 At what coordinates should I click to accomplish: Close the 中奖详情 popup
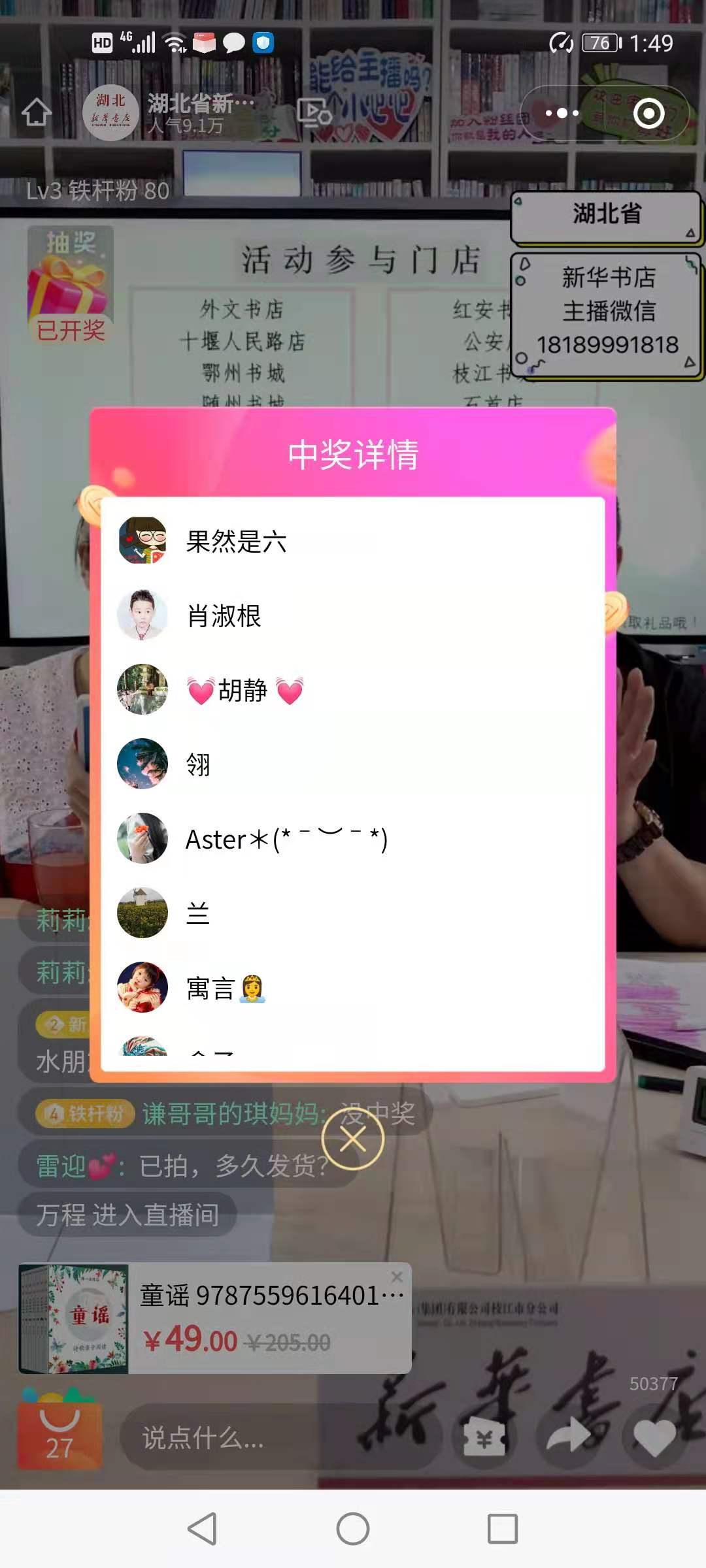[352, 1139]
